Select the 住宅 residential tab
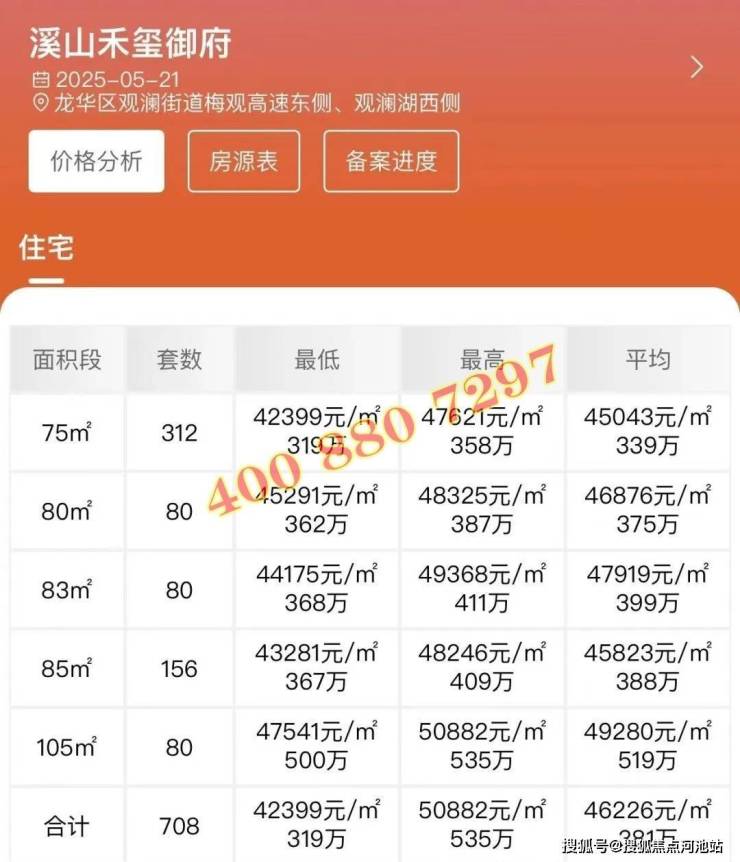Screen dimensions: 740x862 [46, 247]
